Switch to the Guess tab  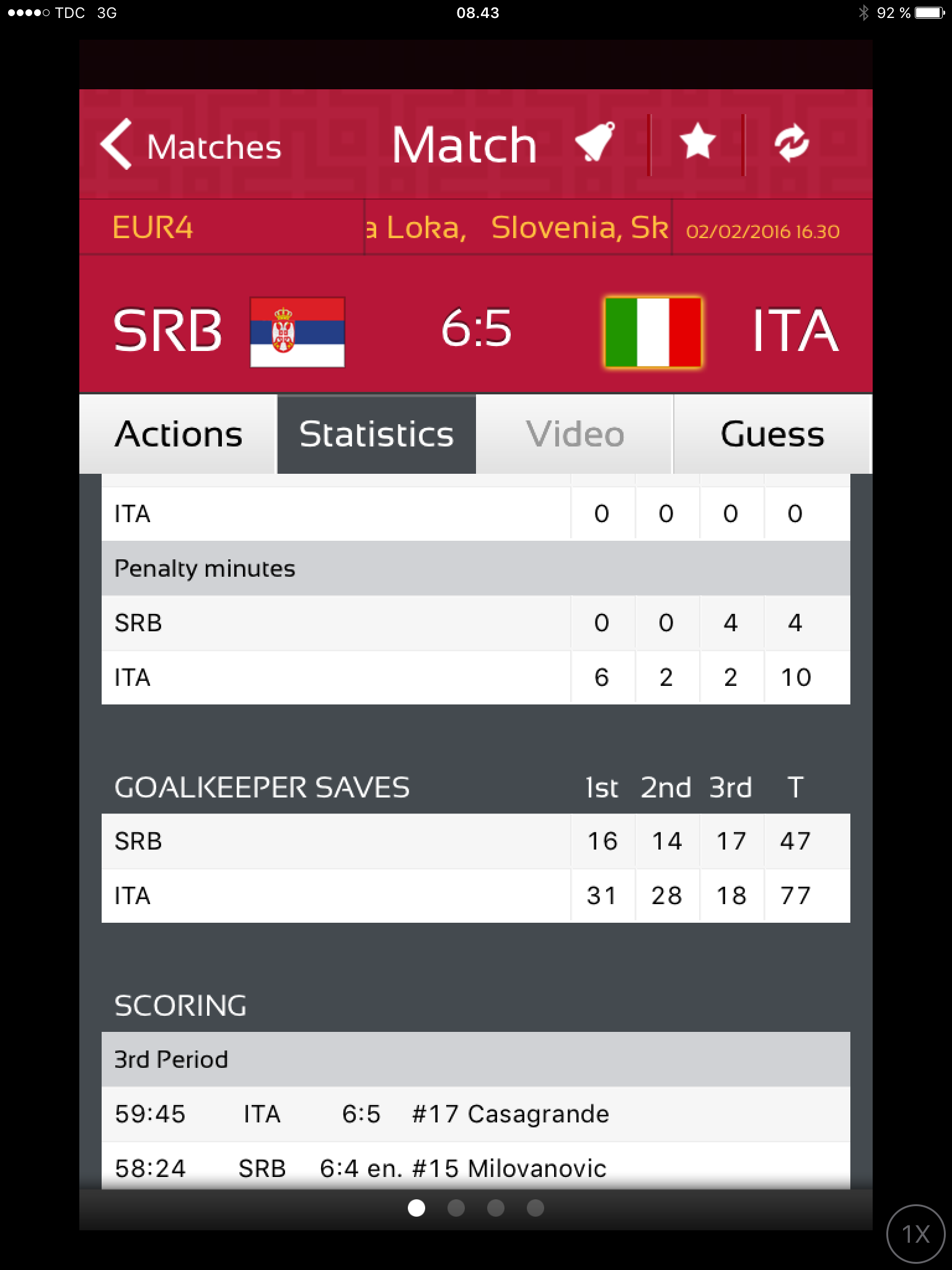tap(772, 434)
